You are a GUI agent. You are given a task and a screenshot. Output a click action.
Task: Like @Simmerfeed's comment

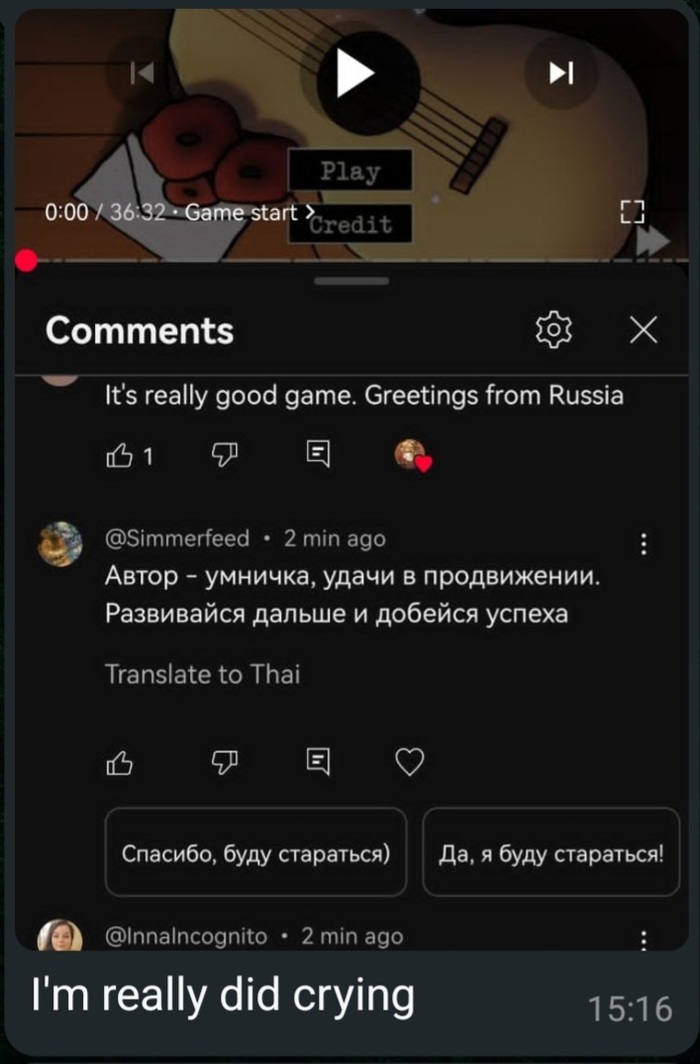tap(118, 763)
